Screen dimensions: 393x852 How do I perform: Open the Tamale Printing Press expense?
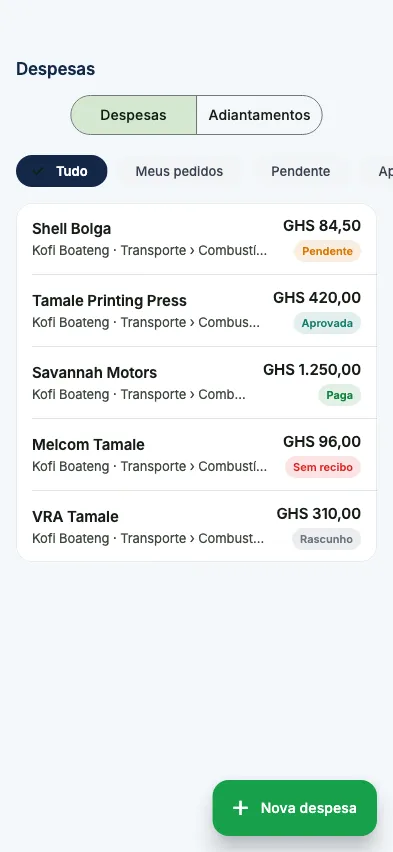pos(196,311)
